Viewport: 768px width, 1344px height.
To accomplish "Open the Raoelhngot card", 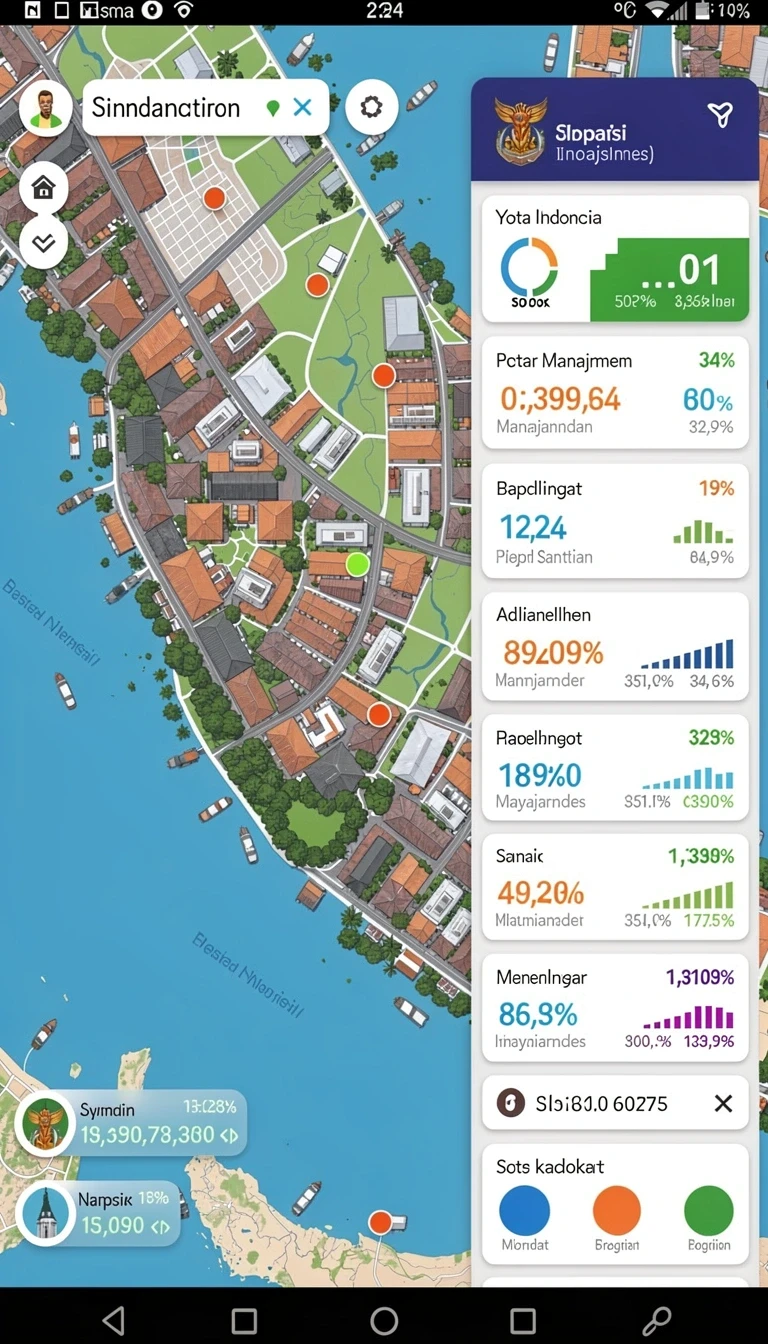I will (x=615, y=769).
